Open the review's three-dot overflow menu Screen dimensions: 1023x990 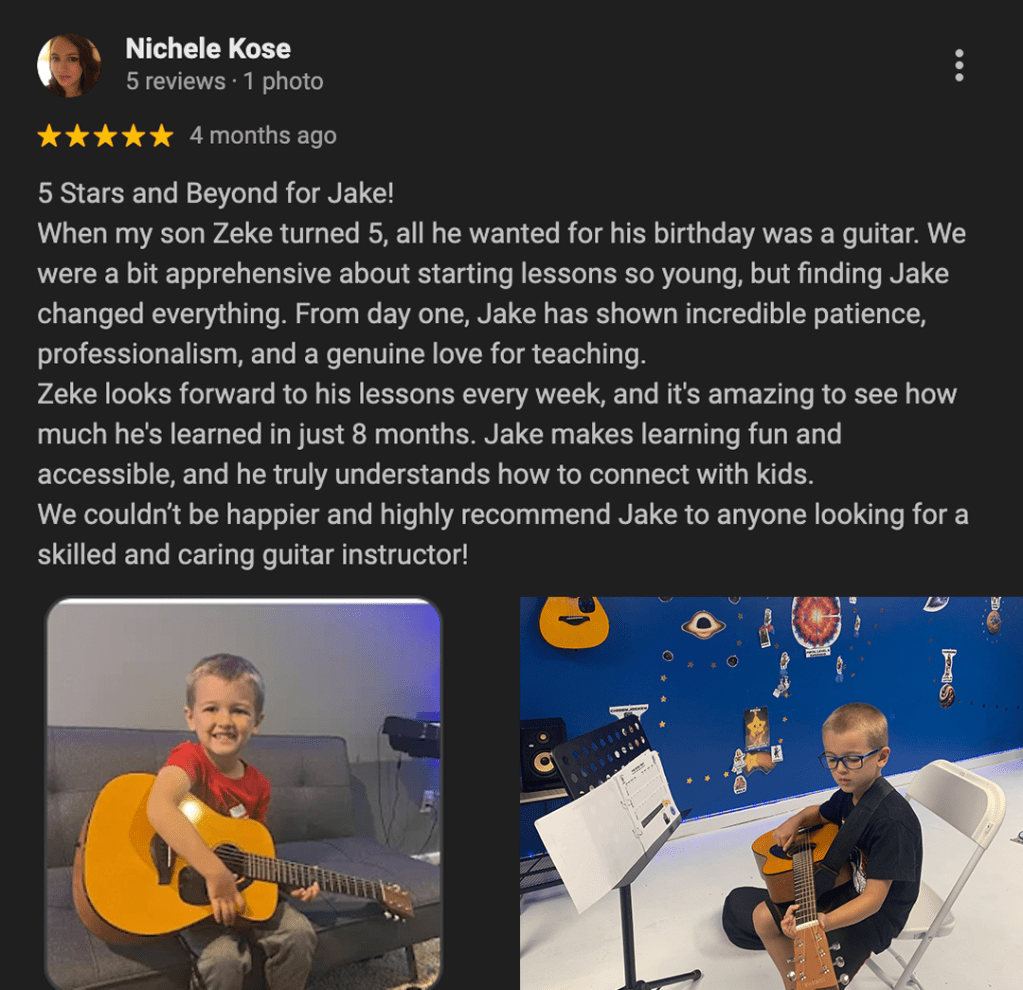tap(959, 65)
